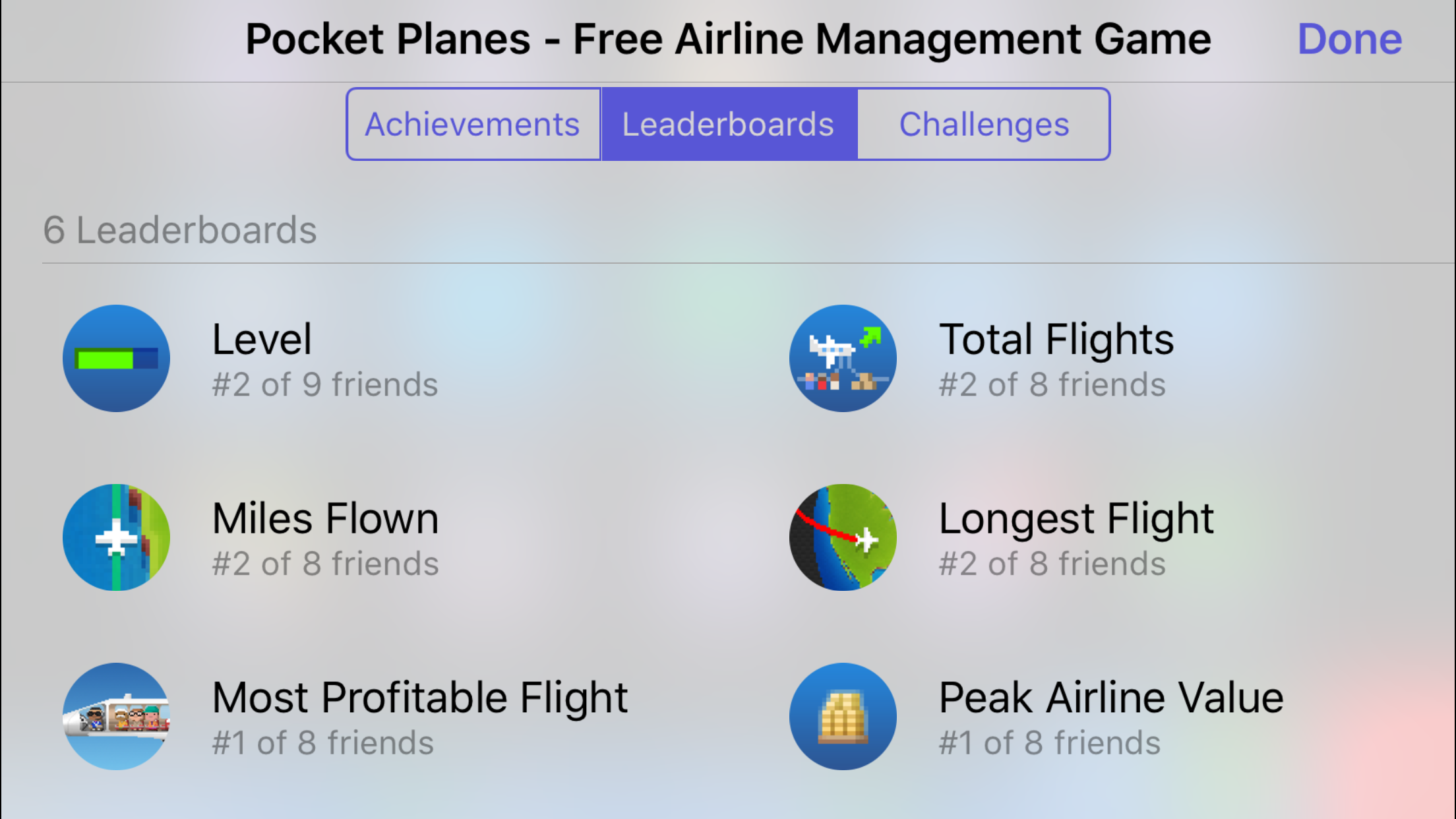Switch to the Achievements tab

point(473,125)
